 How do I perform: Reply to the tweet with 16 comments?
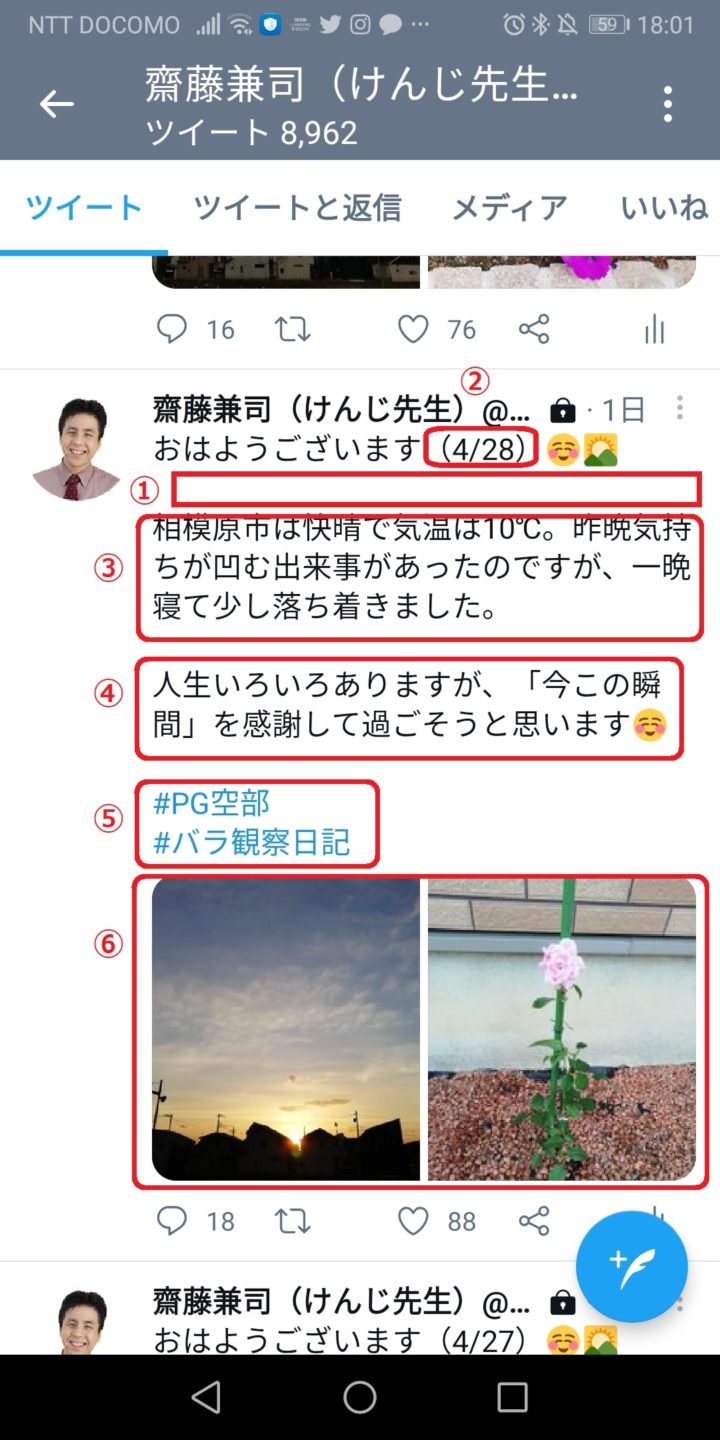172,329
